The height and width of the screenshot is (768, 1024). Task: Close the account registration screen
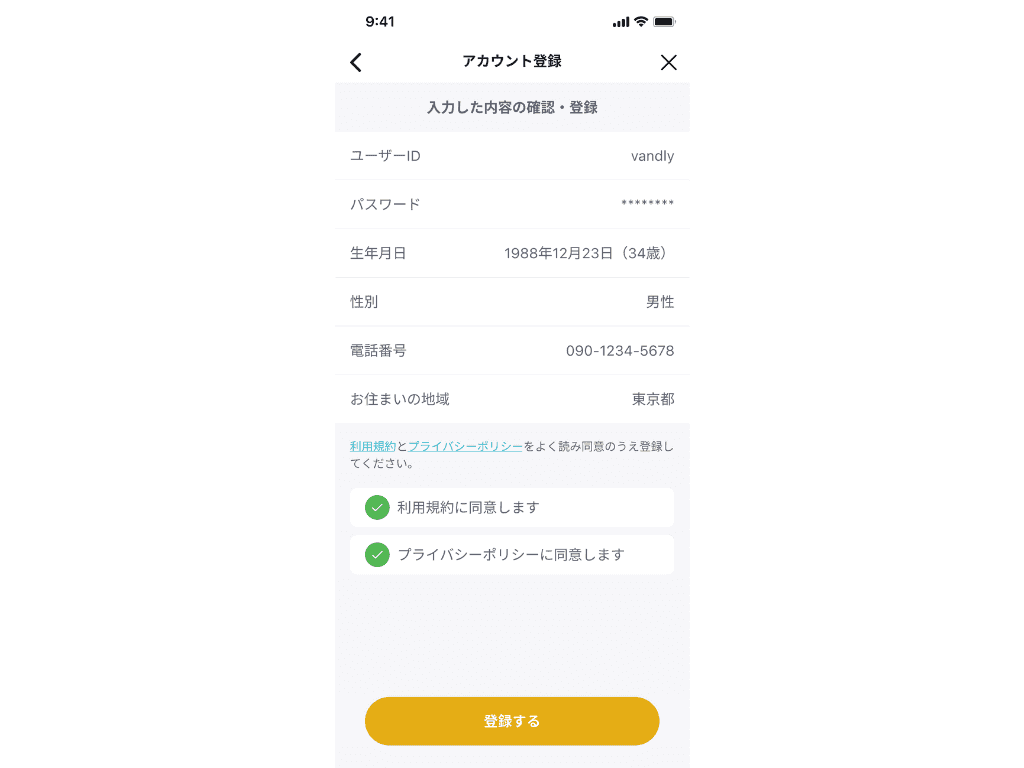668,62
